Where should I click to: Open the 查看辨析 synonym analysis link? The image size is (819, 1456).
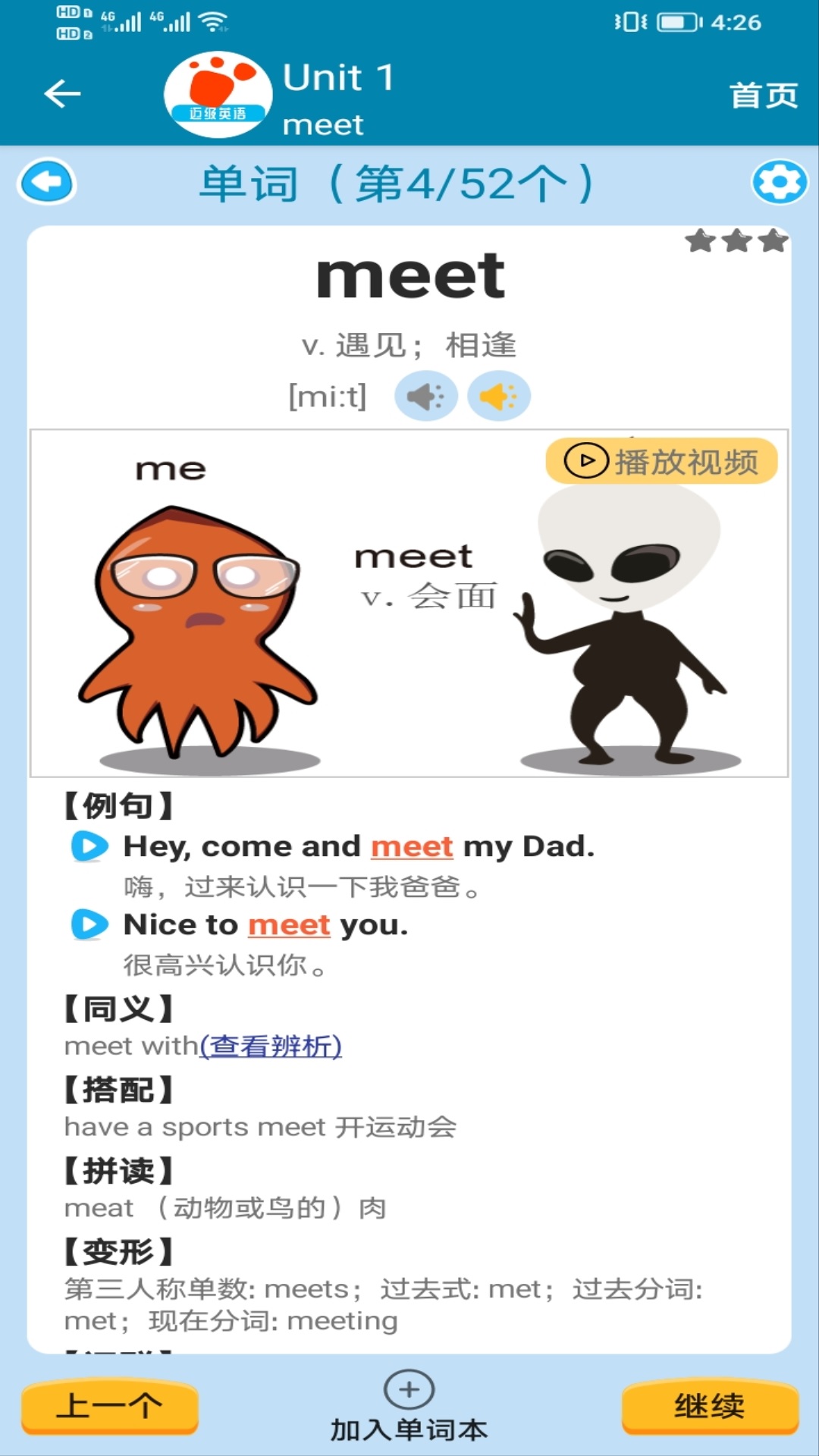[271, 1046]
